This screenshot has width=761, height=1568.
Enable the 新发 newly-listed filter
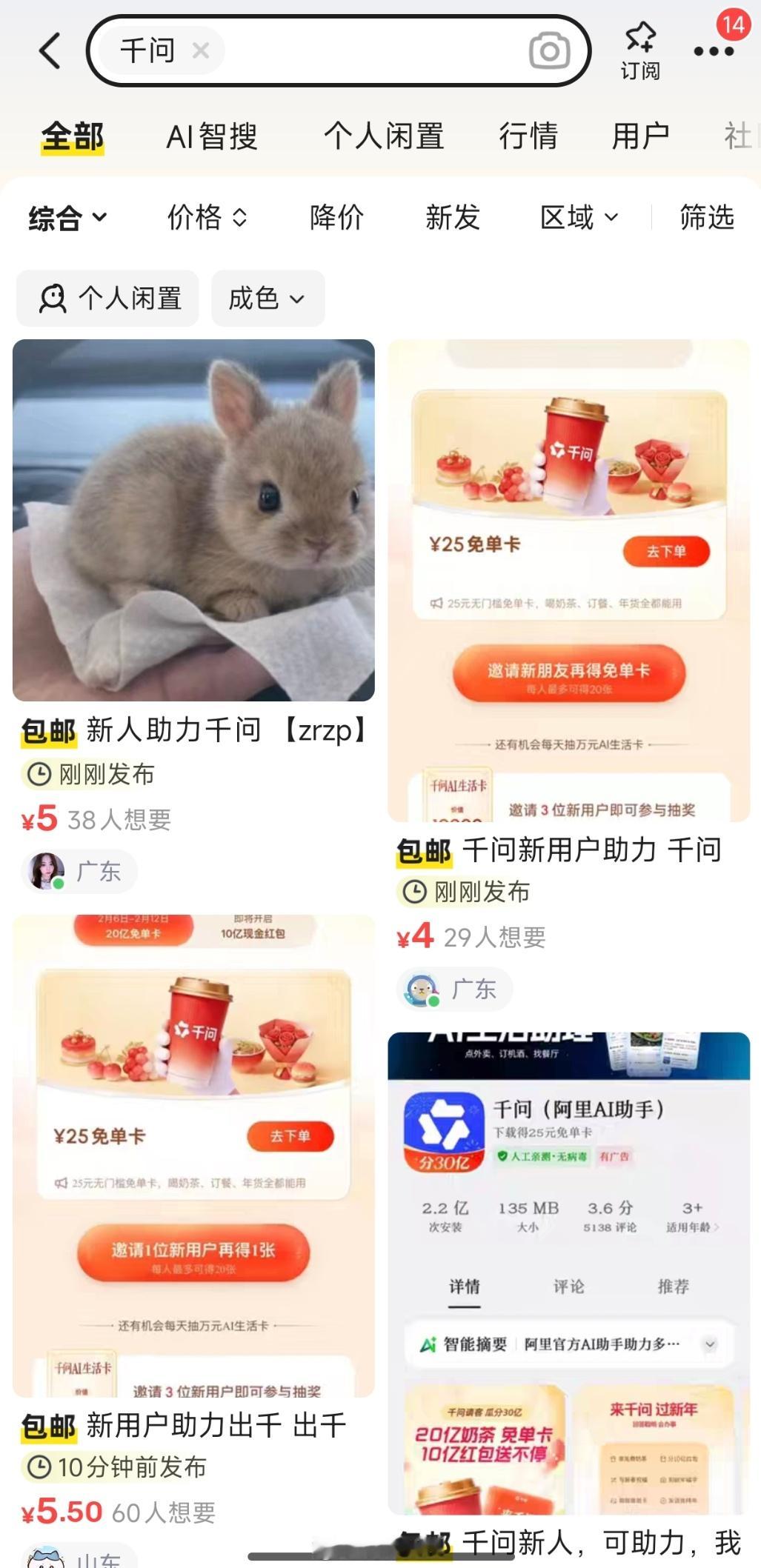pos(453,217)
